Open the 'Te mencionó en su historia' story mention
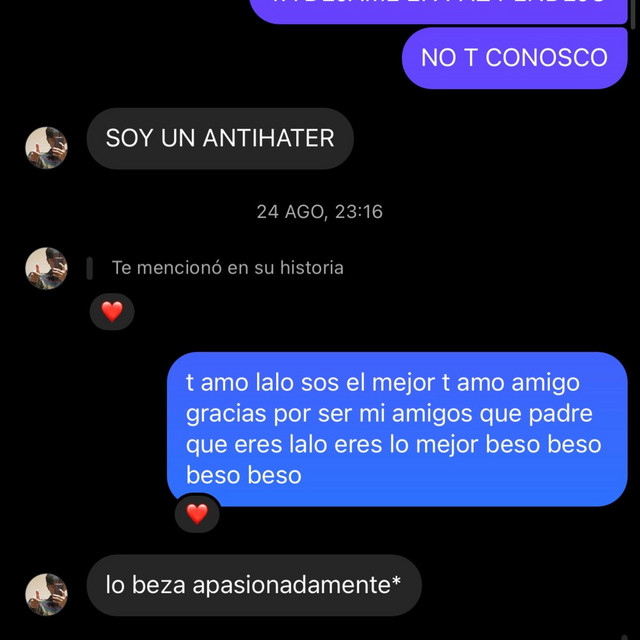This screenshot has height=640, width=640. [227, 268]
